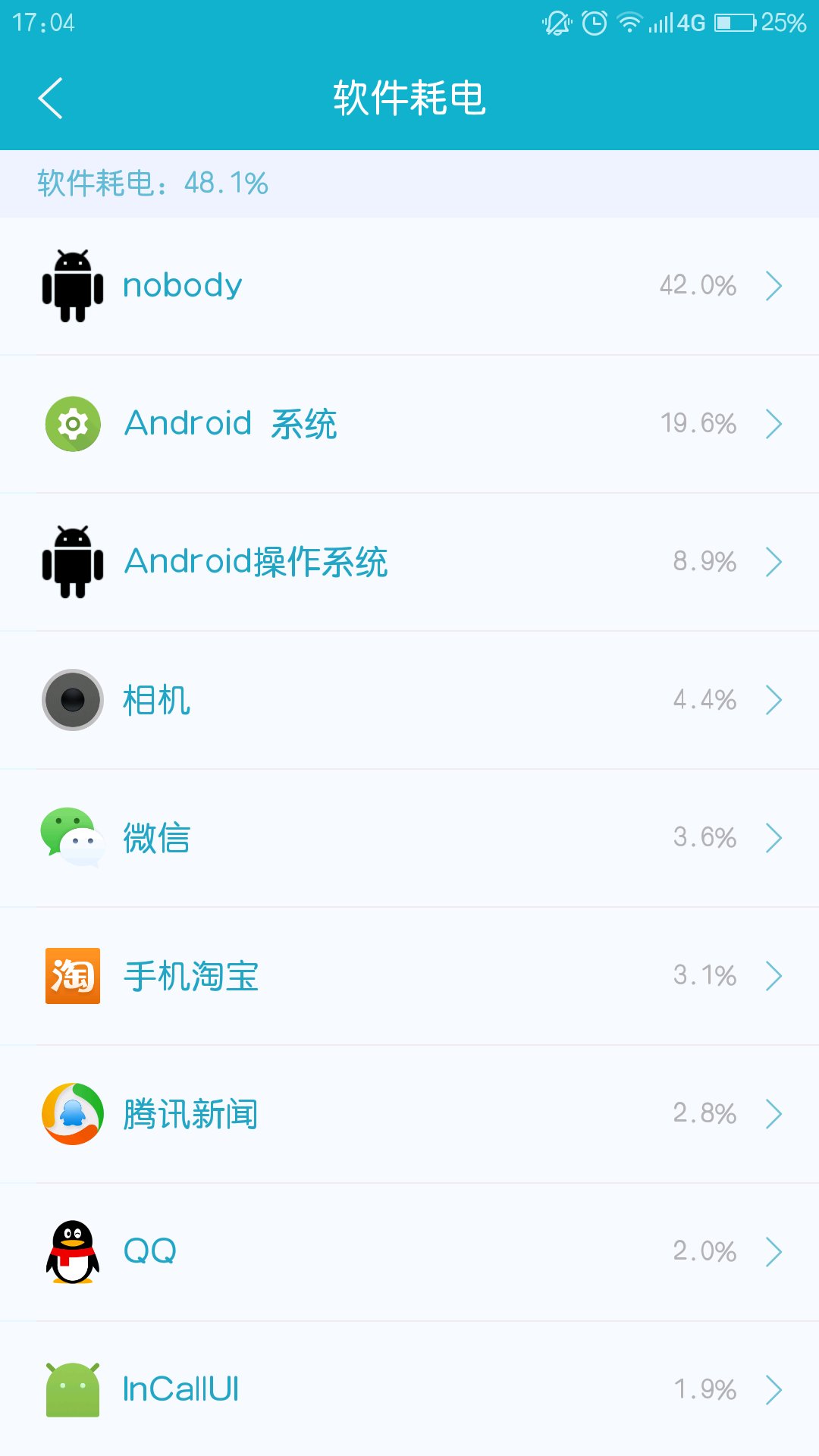This screenshot has width=819, height=1456.
Task: Select the 微信 battery usage row
Action: 409,838
